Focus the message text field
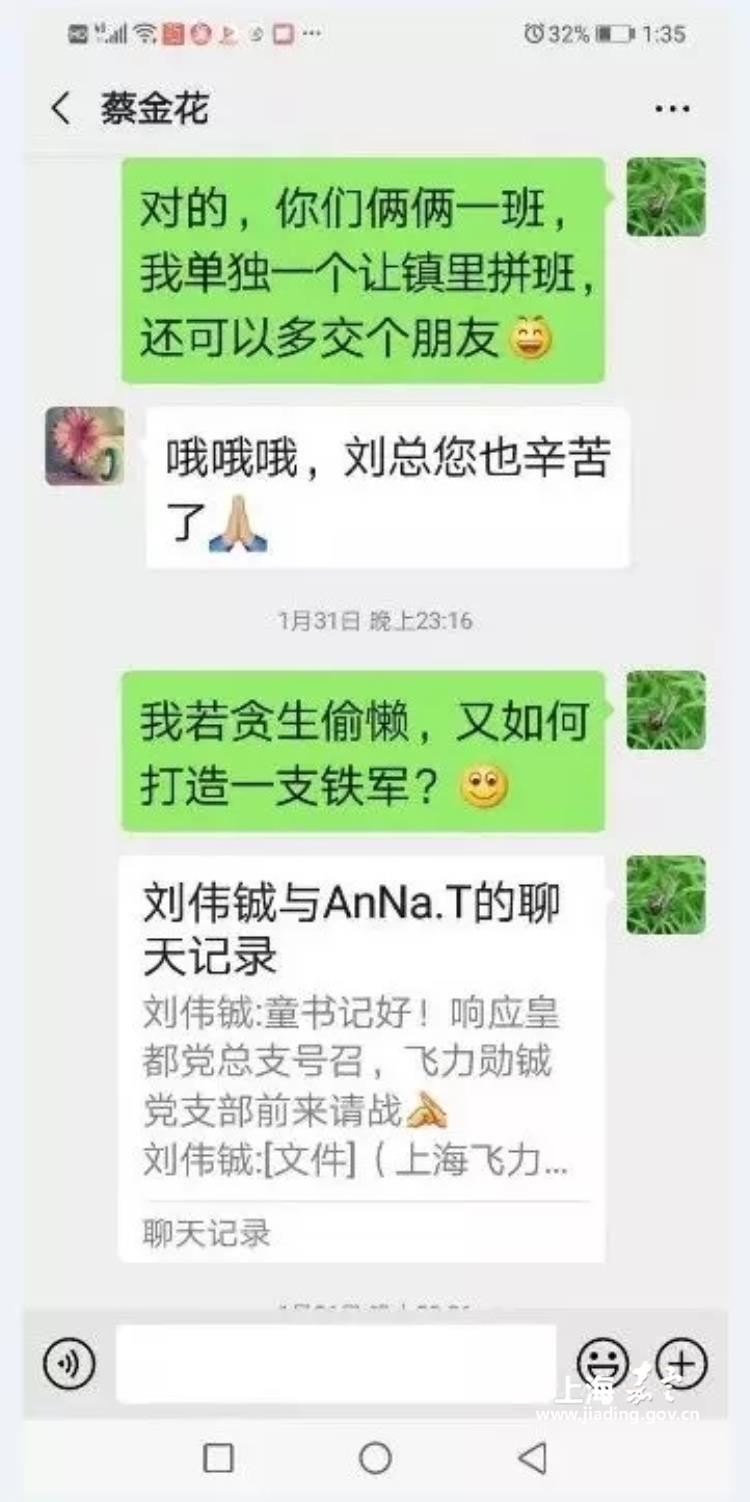Viewport: 750px width, 1502px height. click(336, 1364)
